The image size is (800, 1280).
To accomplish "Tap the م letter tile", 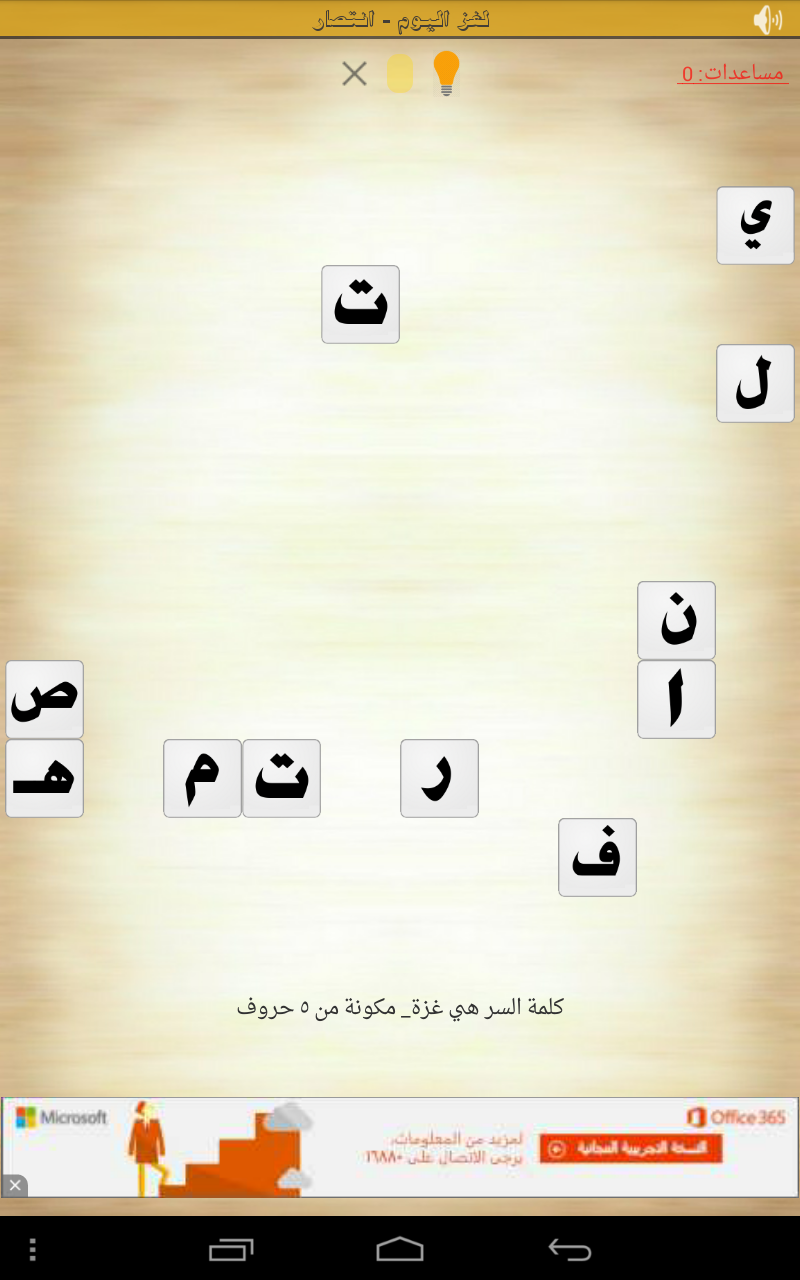I will tap(202, 778).
